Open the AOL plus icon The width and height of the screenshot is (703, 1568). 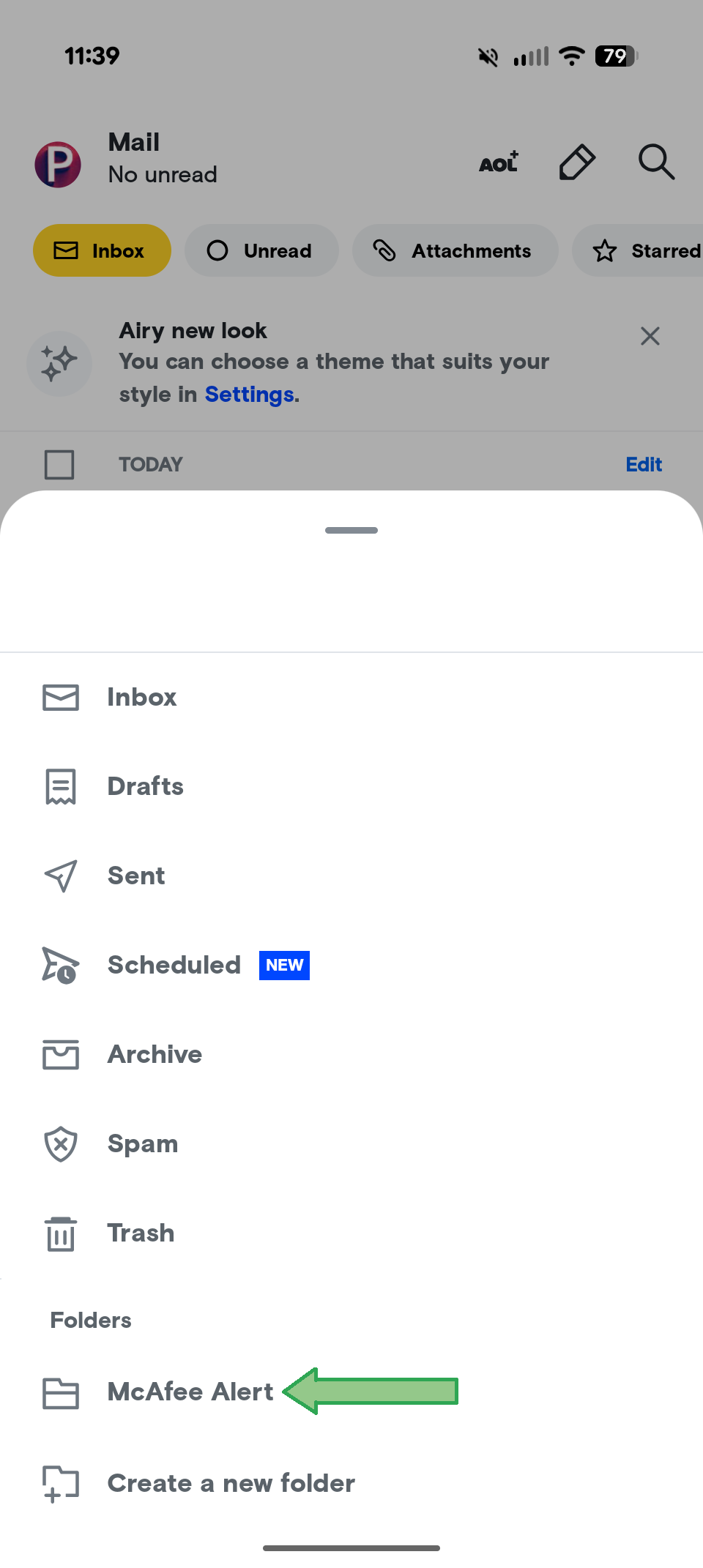499,163
